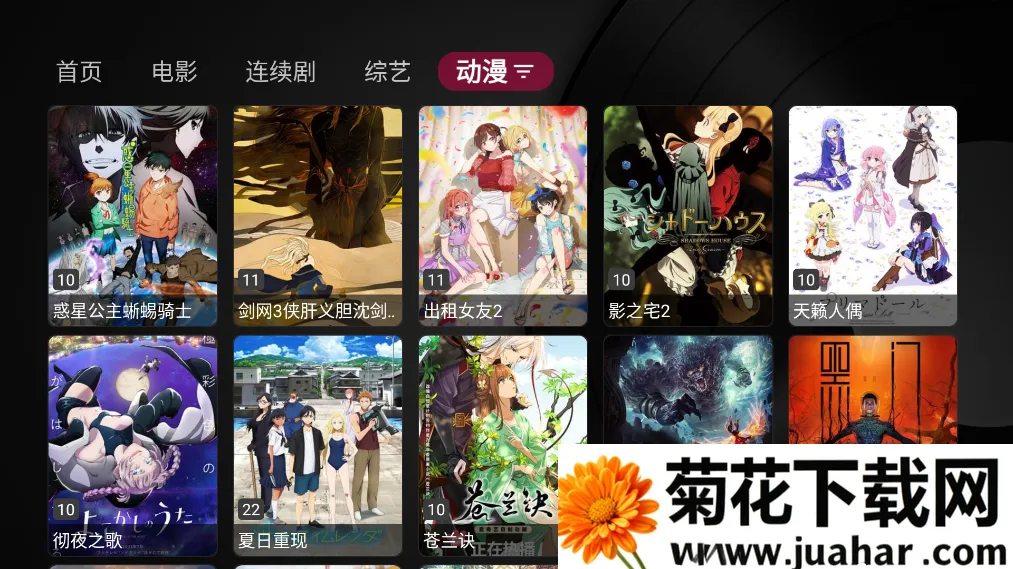Open 夏日重现 card
Image resolution: width=1013 pixels, height=569 pixels.
pyautogui.click(x=318, y=446)
